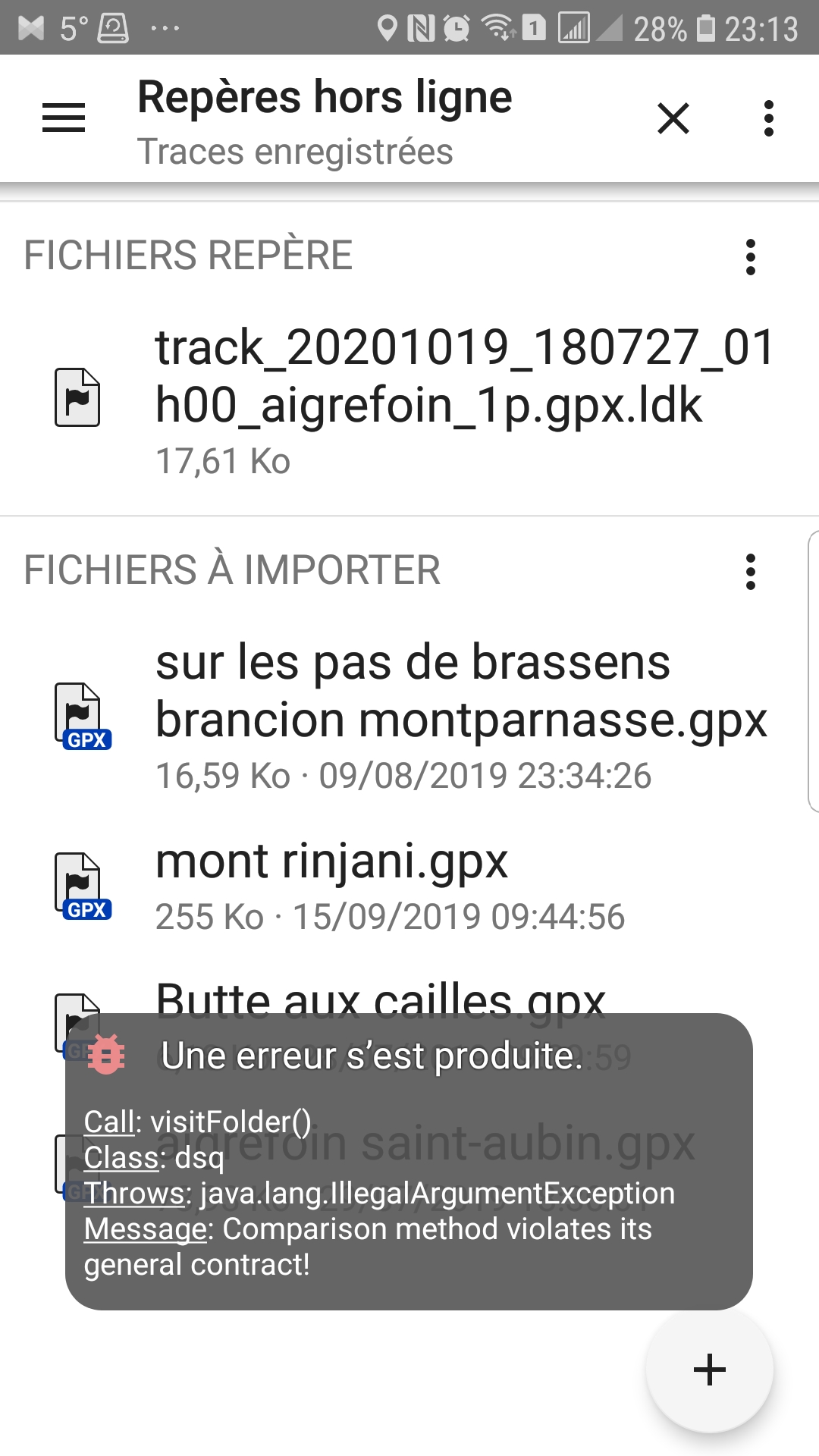Open the app bar overflow menu

click(769, 118)
